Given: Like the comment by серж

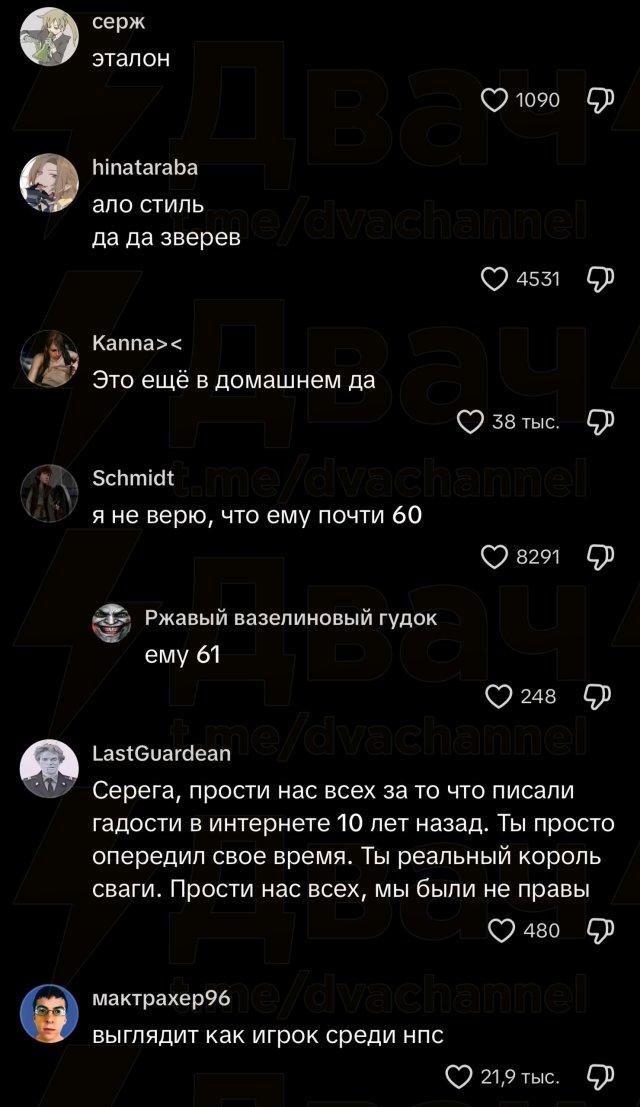Looking at the screenshot, I should click(495, 100).
